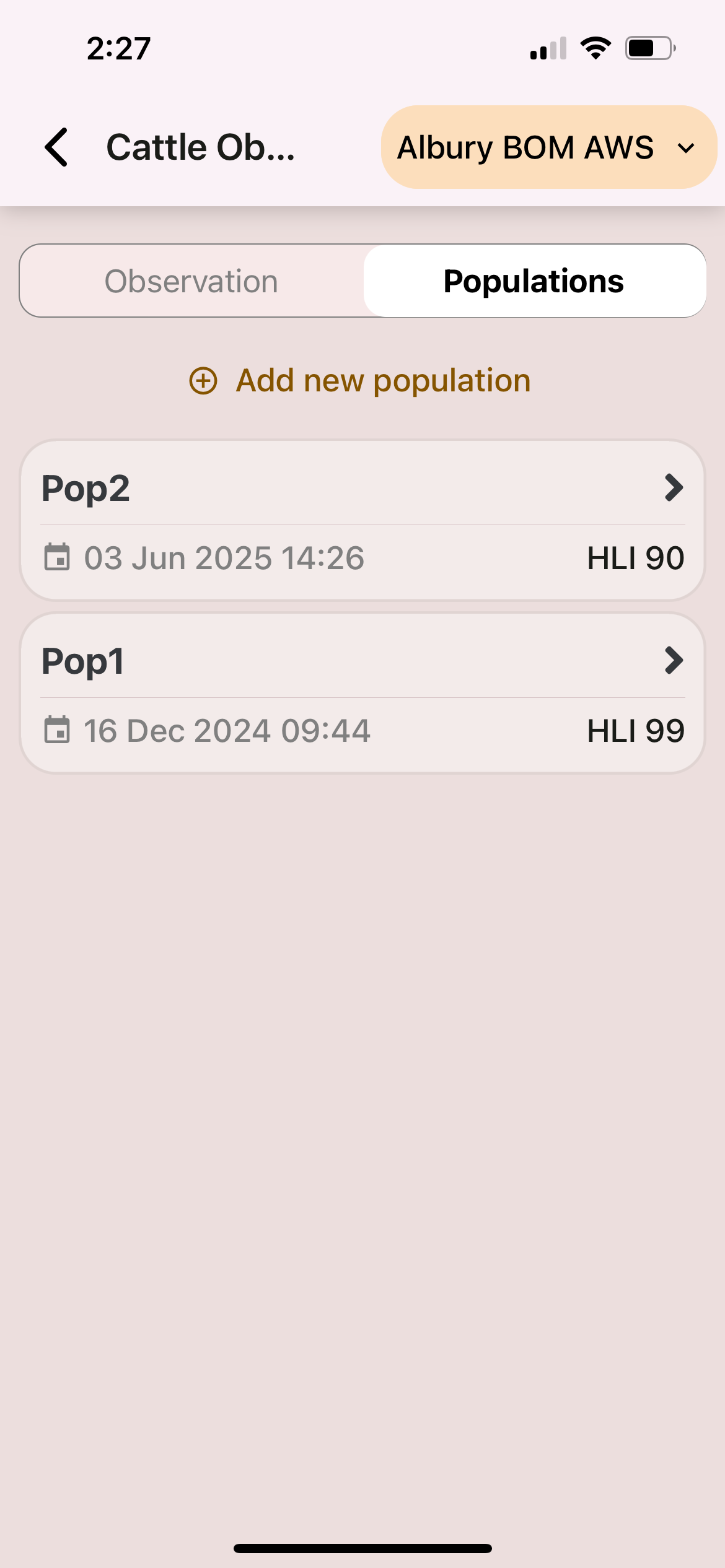This screenshot has width=725, height=1568.
Task: Switch to the Observation tab
Action: (x=191, y=281)
